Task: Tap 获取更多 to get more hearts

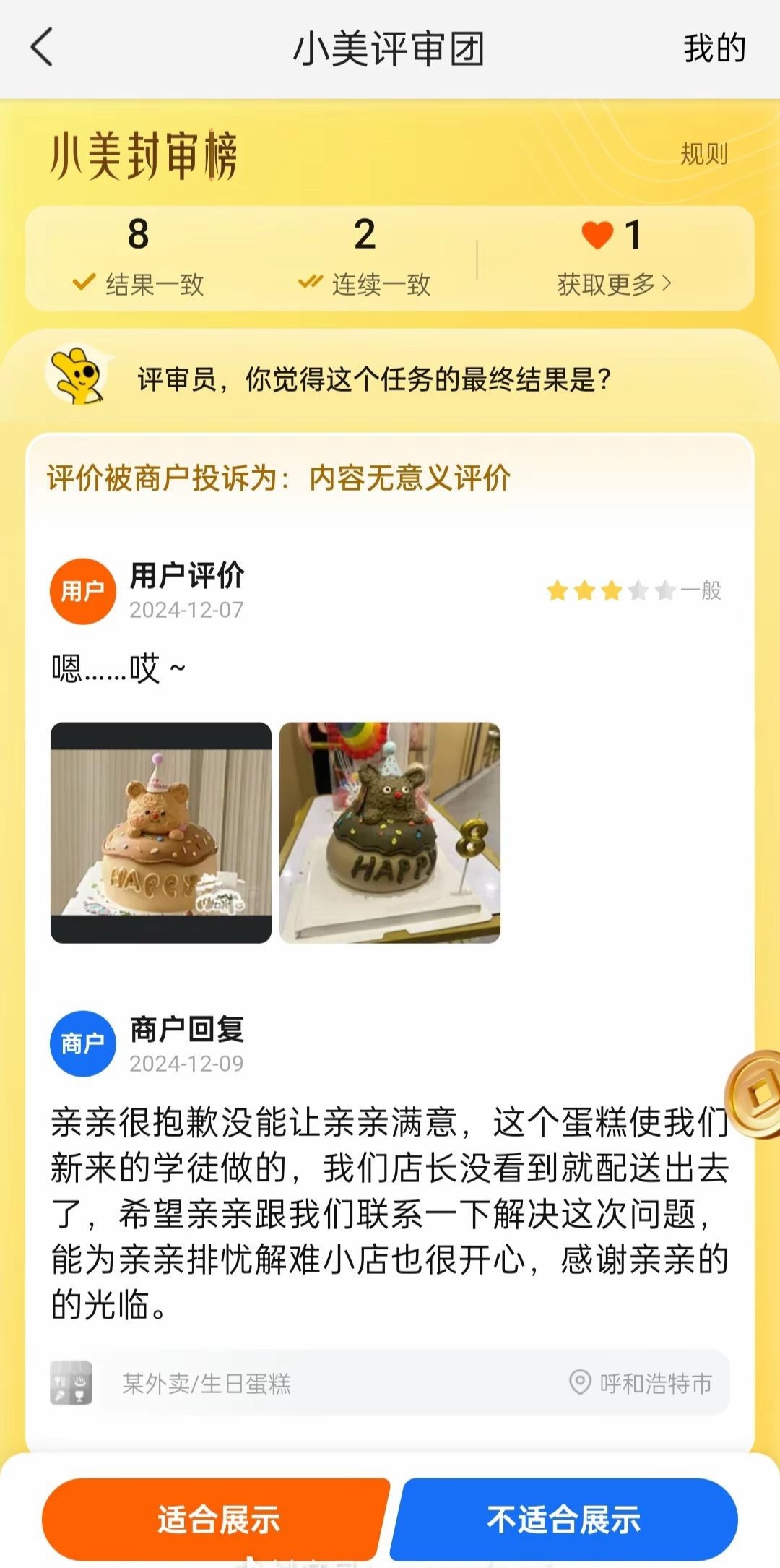Action: click(x=614, y=284)
